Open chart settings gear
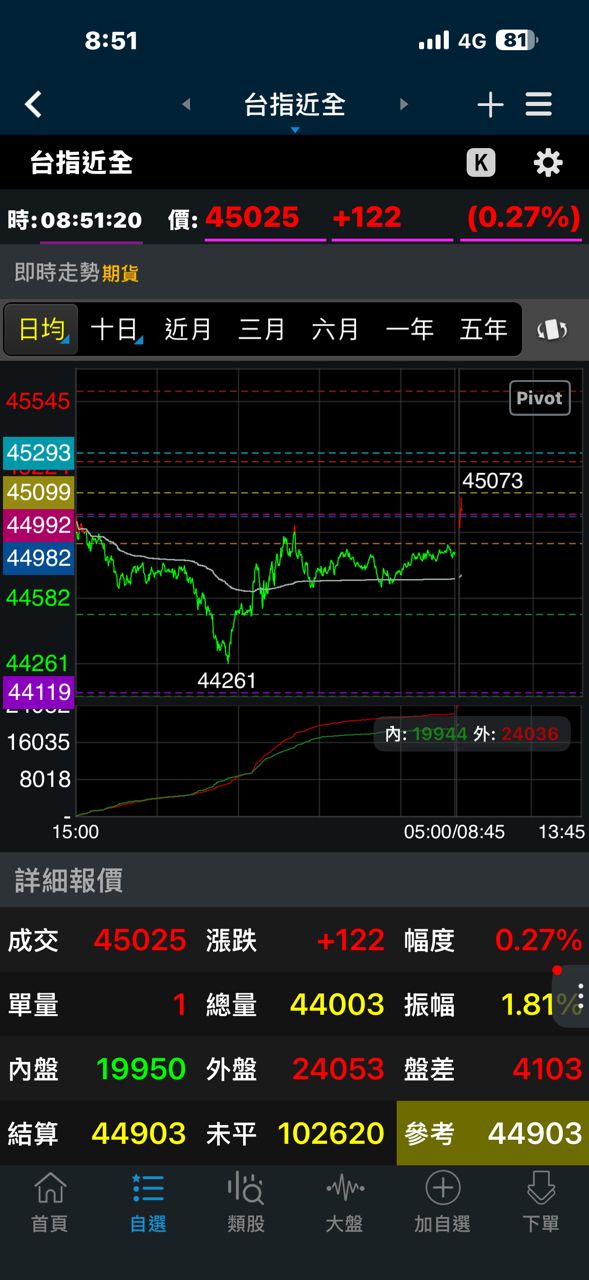 (x=548, y=163)
